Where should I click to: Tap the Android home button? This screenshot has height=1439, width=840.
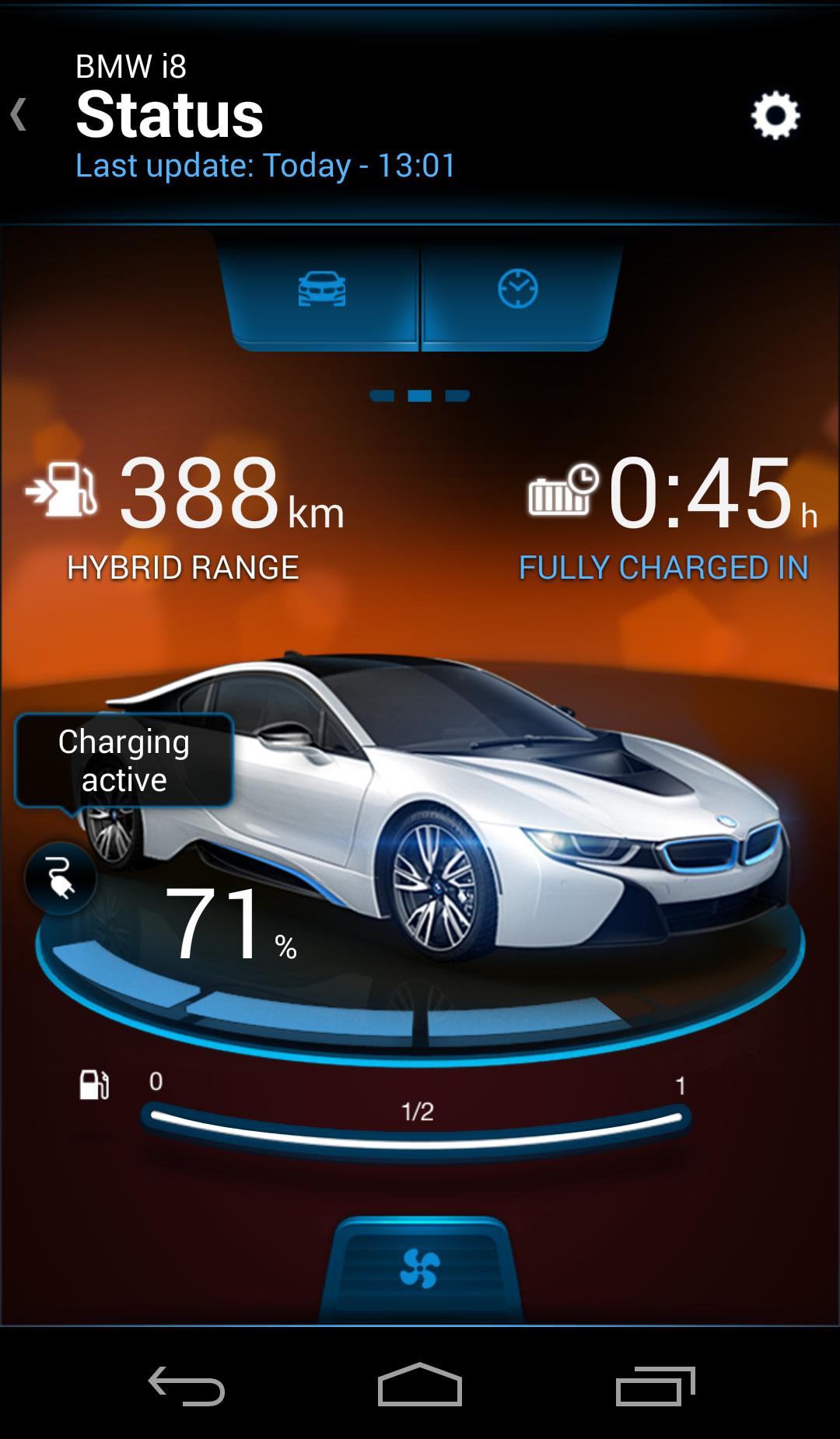click(420, 1385)
